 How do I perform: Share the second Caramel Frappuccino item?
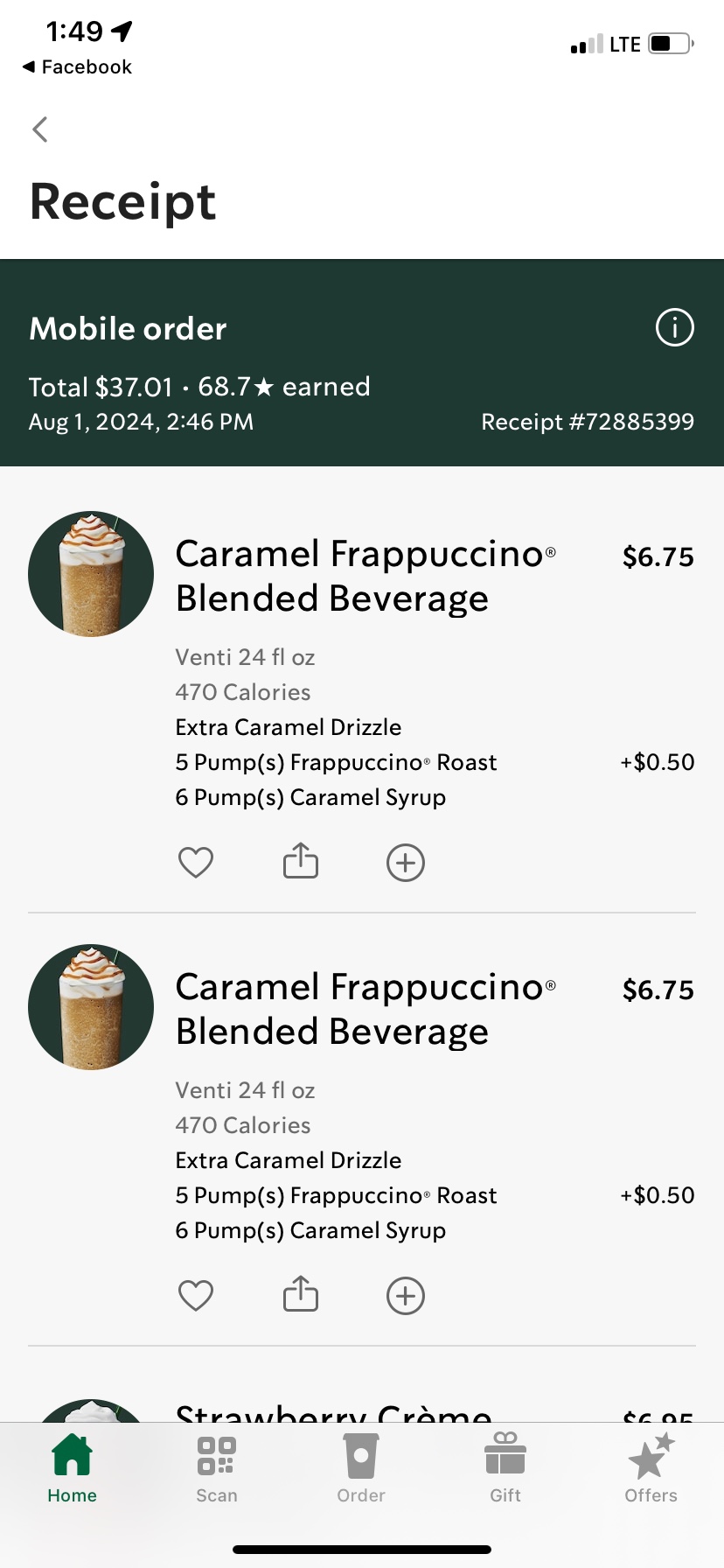[301, 1294]
